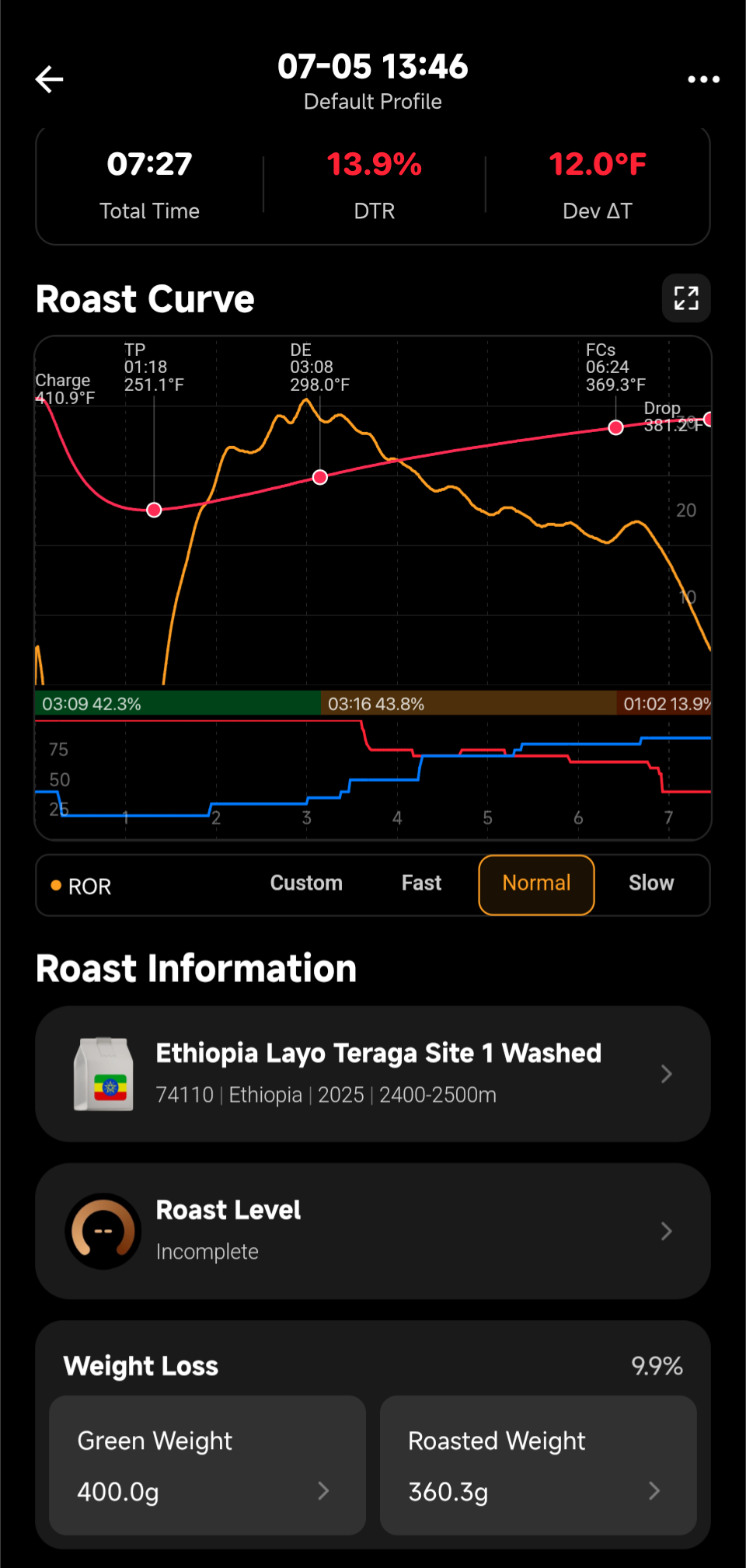Tap the Ethiopian flag bean bag thumbnail
This screenshot has width=746, height=1568.
click(103, 1074)
